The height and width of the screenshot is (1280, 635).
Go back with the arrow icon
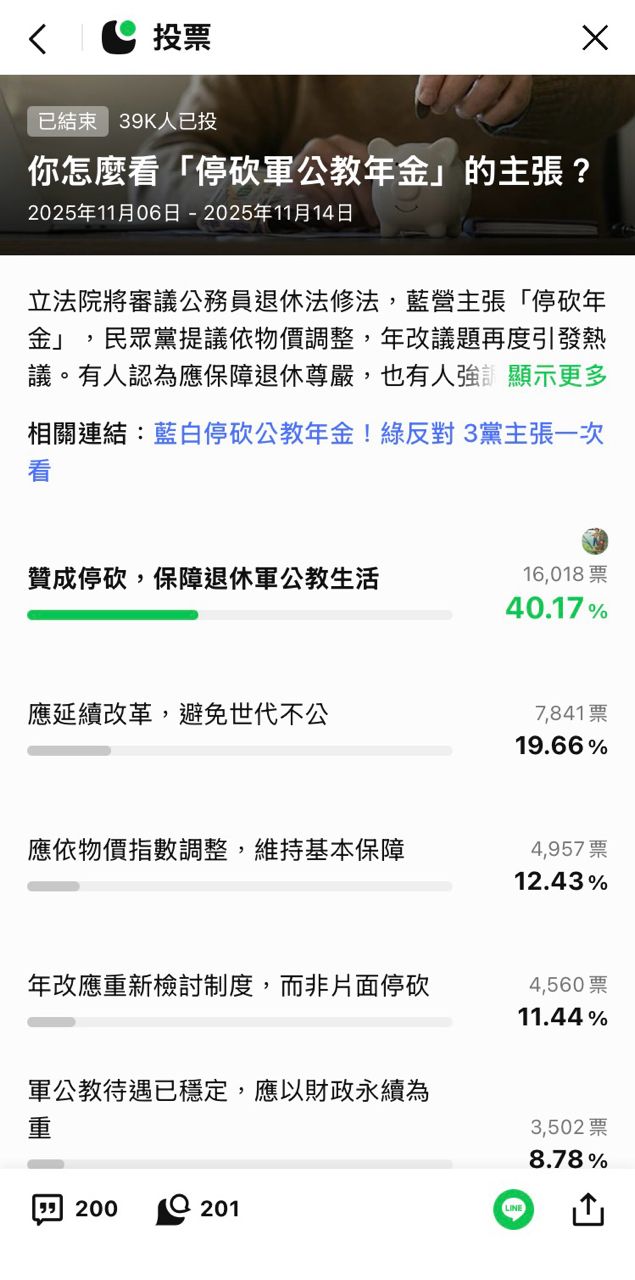38,39
